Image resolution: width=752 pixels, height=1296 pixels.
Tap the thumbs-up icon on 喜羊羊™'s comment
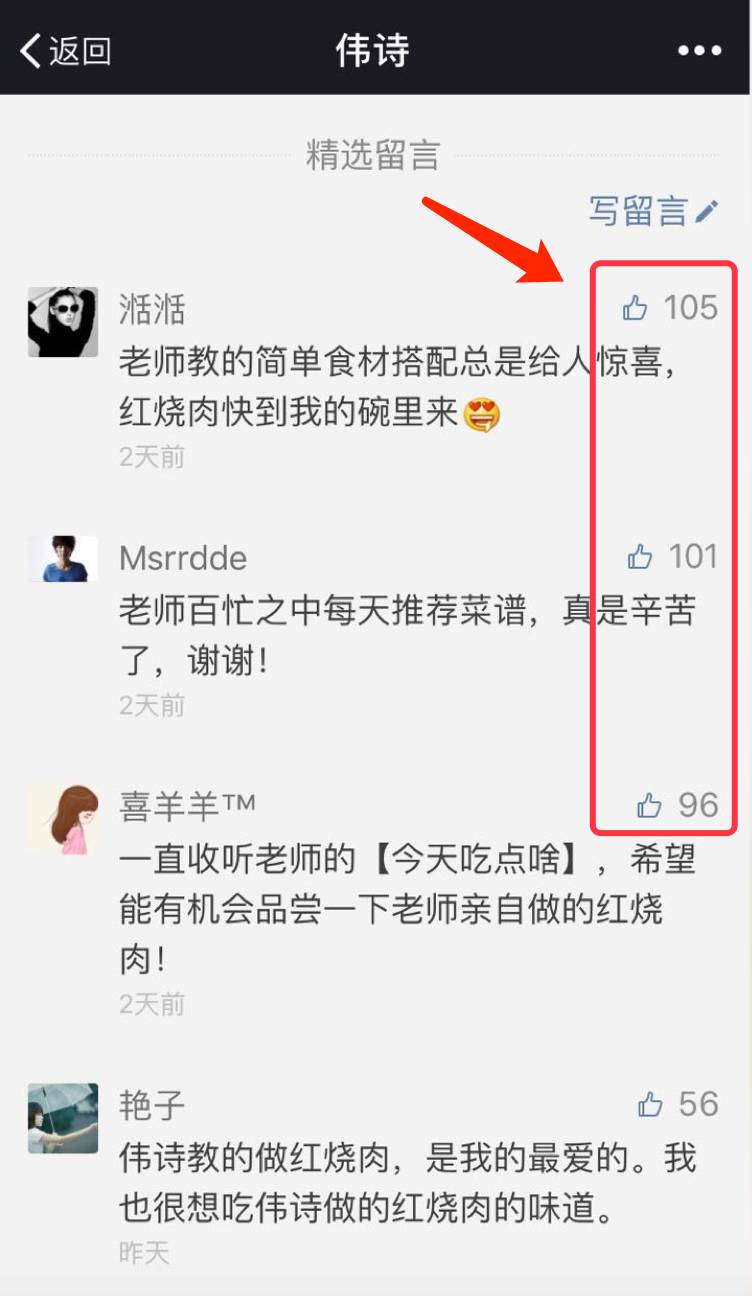(651, 803)
